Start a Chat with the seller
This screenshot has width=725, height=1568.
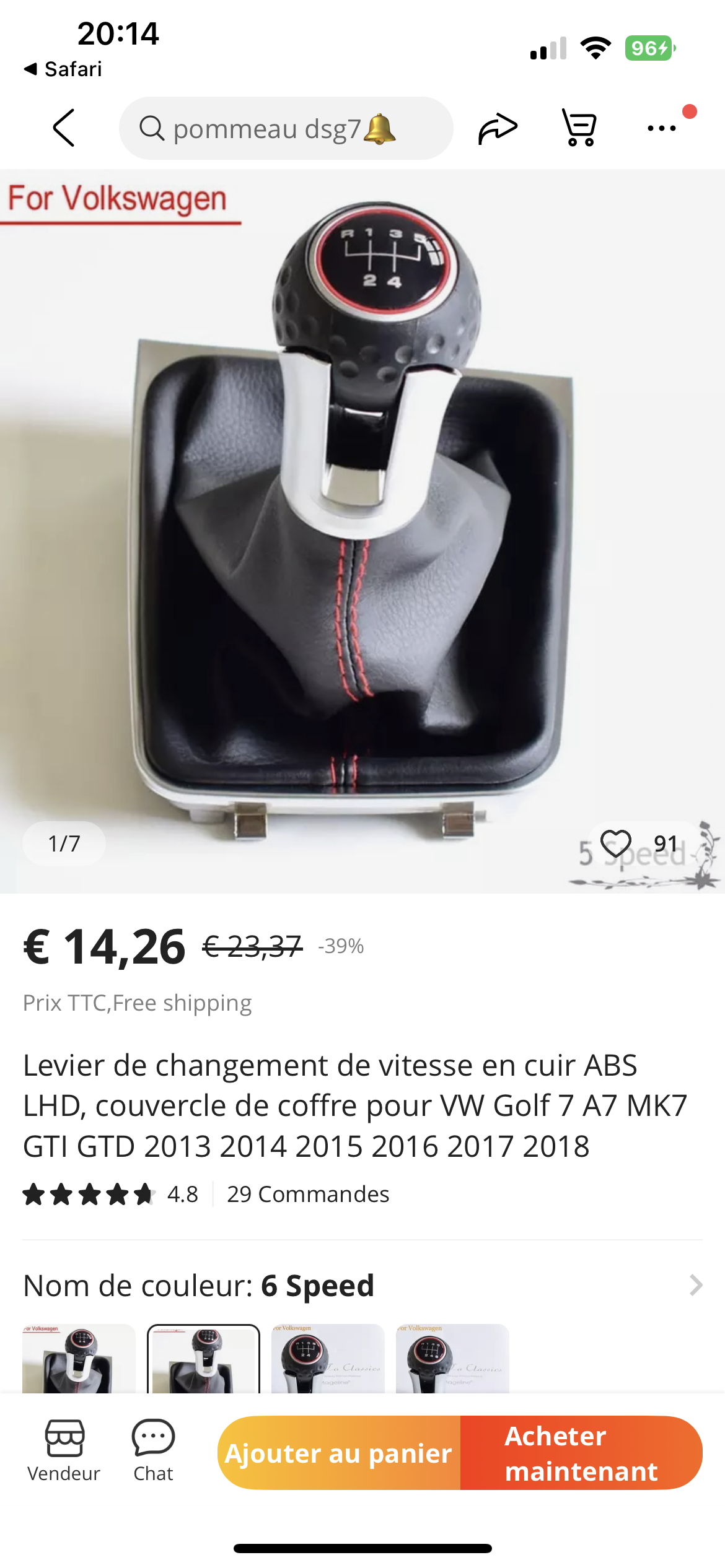[x=153, y=1450]
